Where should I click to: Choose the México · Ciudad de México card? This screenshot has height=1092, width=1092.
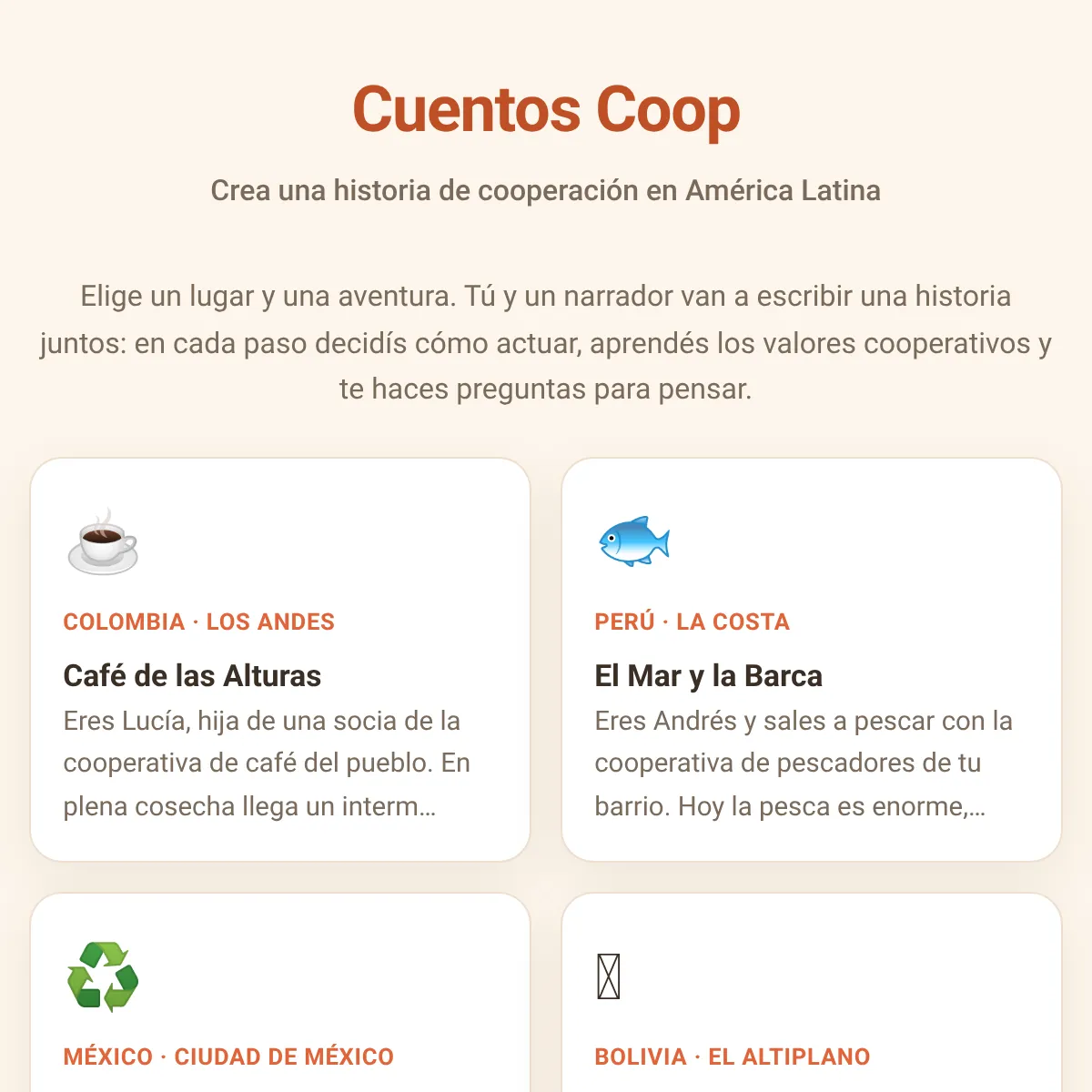[x=280, y=993]
